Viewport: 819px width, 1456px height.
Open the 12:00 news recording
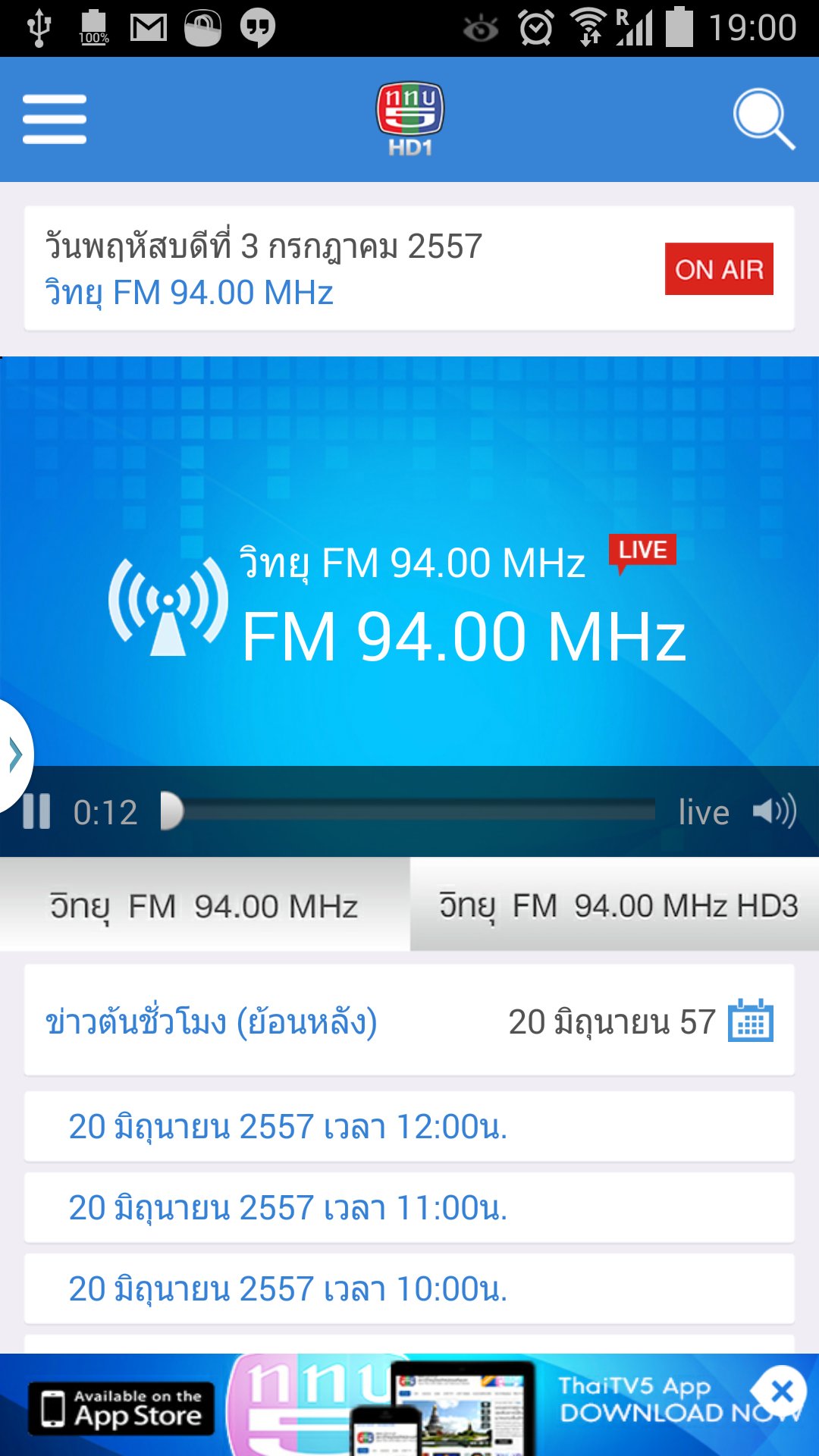[288, 1127]
